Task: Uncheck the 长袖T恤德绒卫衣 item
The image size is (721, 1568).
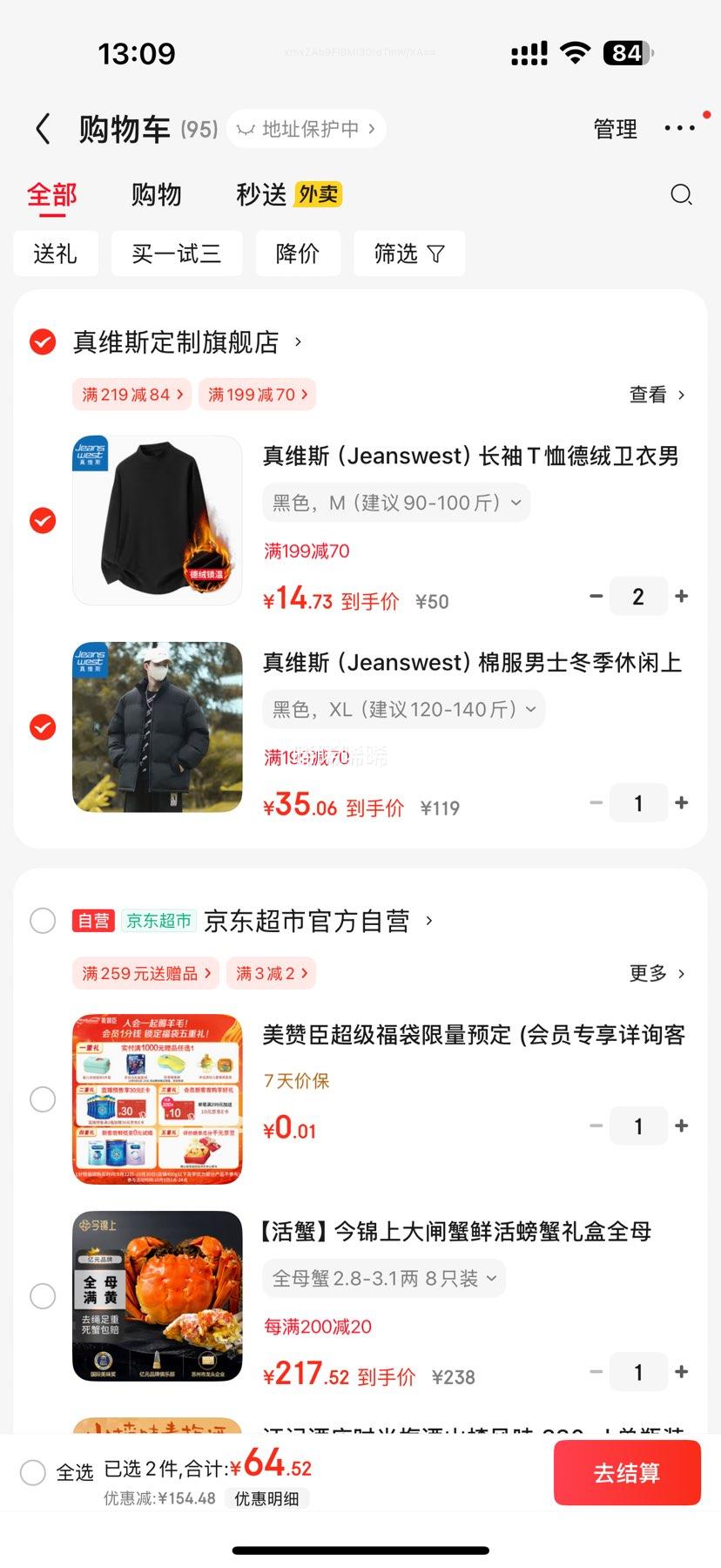Action: coord(43,520)
